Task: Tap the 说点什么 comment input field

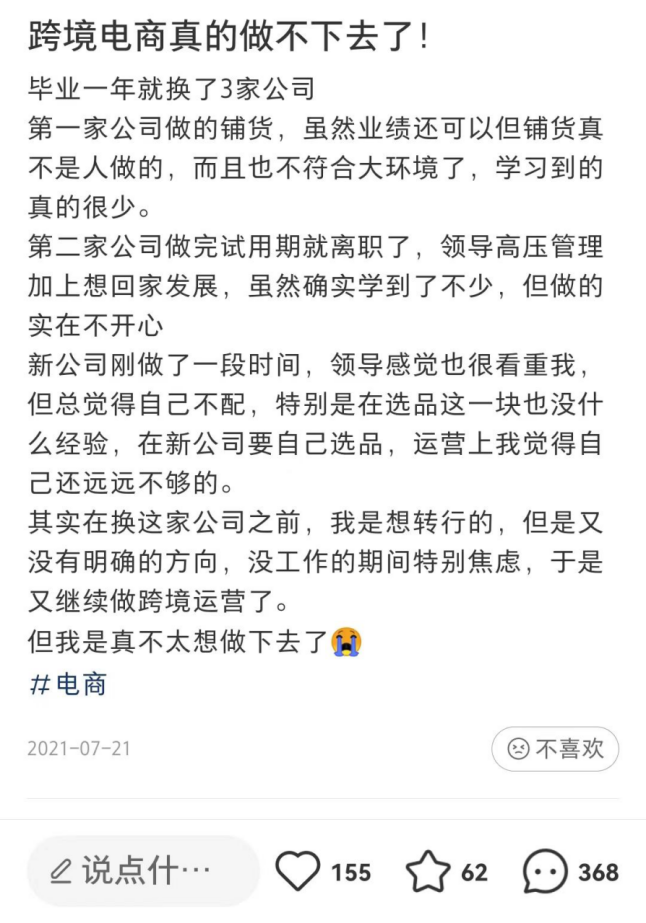Action: [x=140, y=871]
